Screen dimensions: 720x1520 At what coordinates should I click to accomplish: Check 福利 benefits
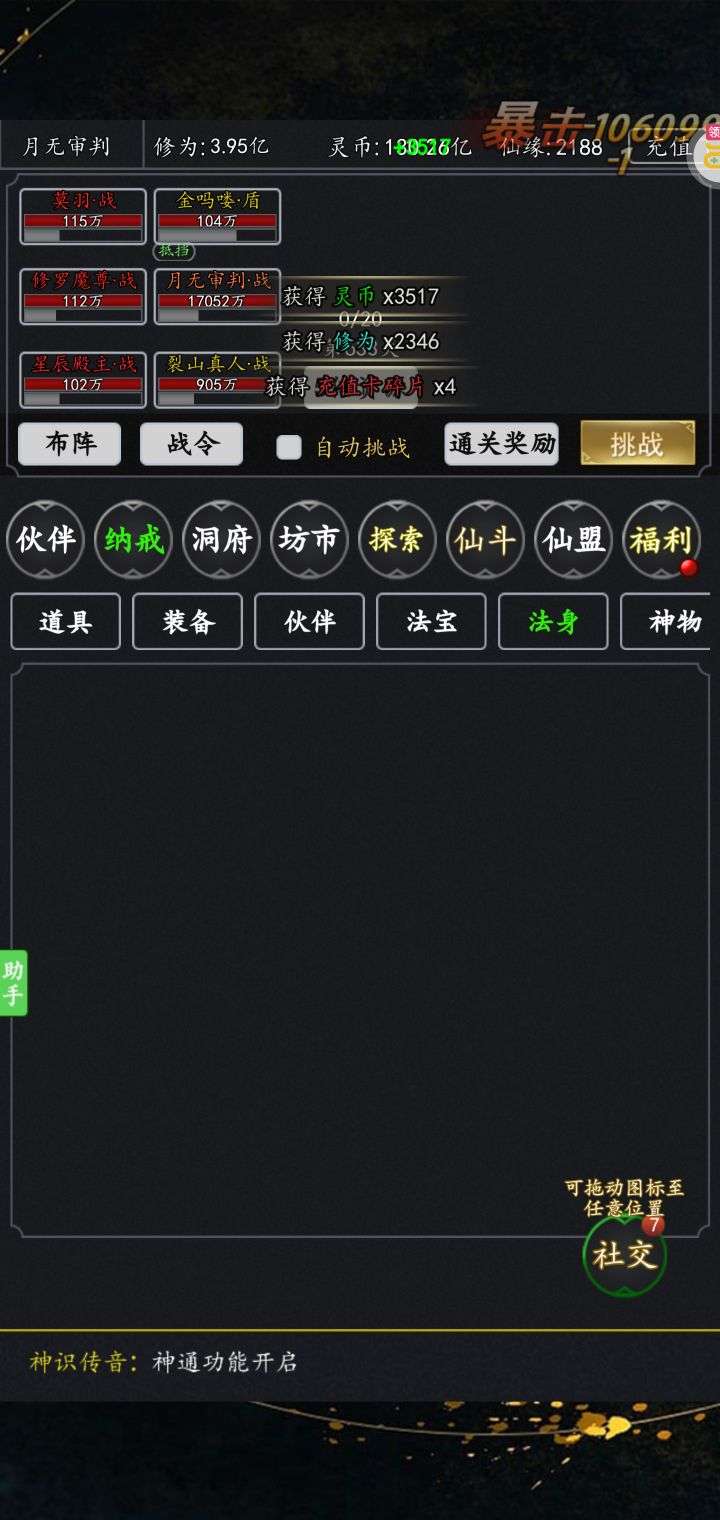click(x=661, y=540)
